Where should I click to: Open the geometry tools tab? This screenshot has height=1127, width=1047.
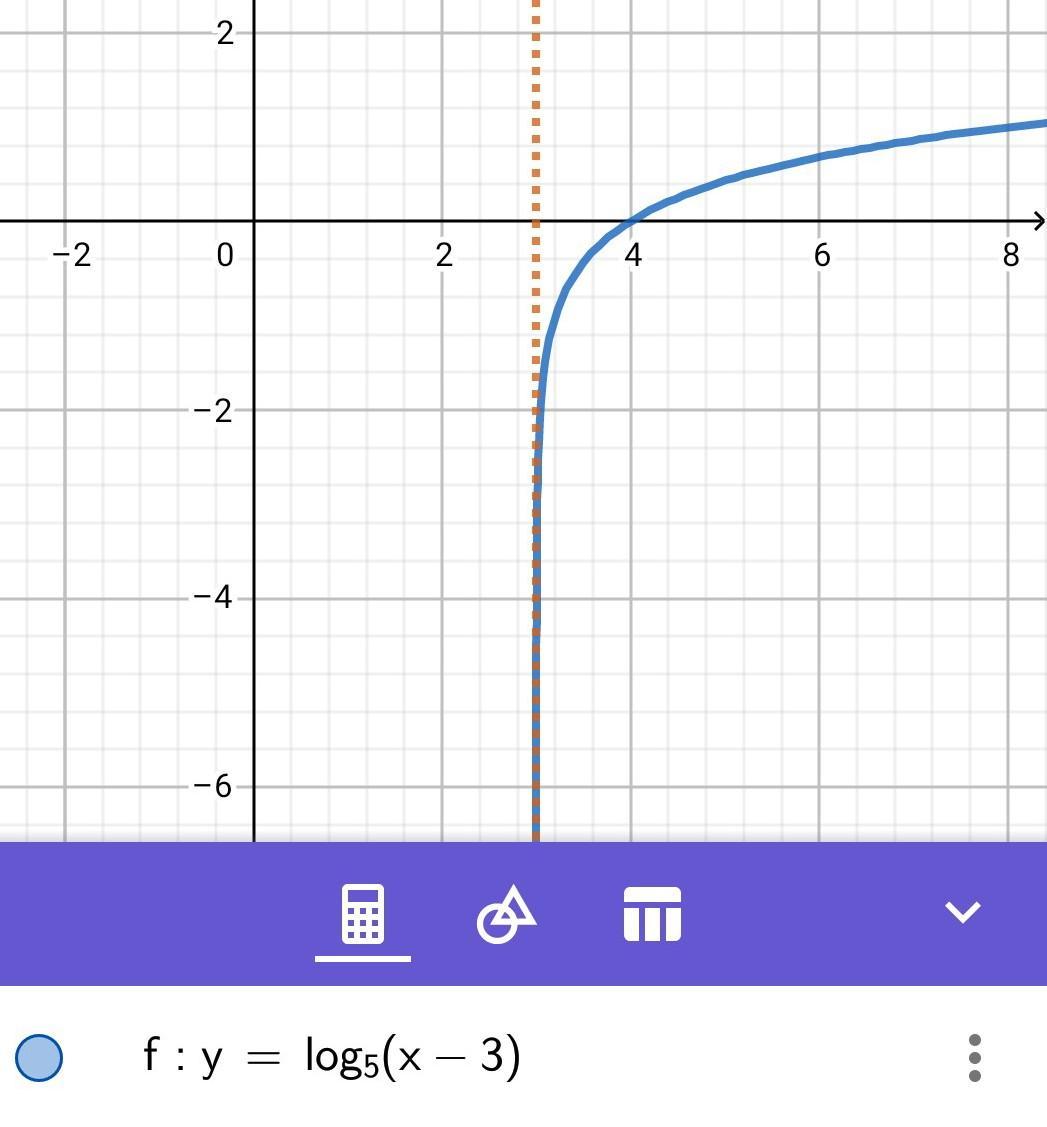(506, 914)
